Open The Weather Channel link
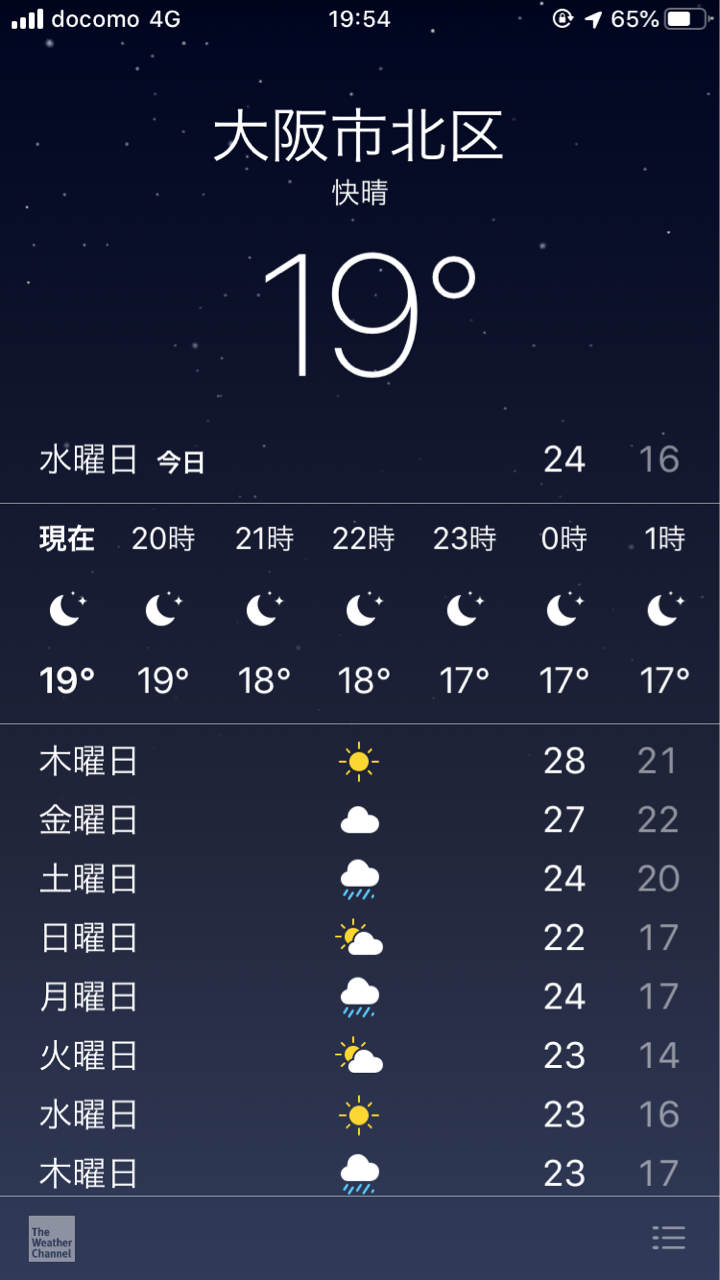The height and width of the screenshot is (1280, 720). coord(52,1238)
